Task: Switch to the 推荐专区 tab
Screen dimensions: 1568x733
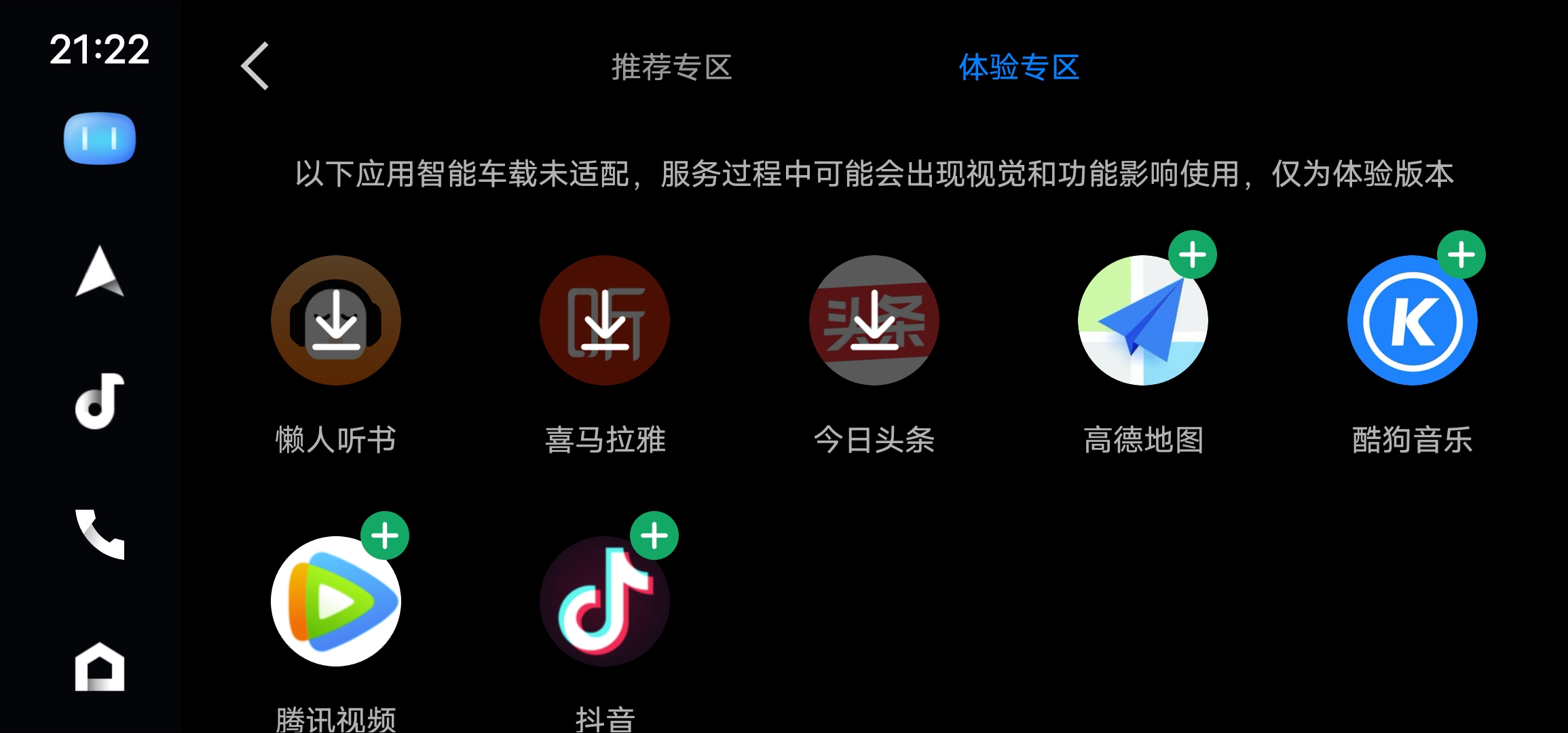Action: (671, 67)
